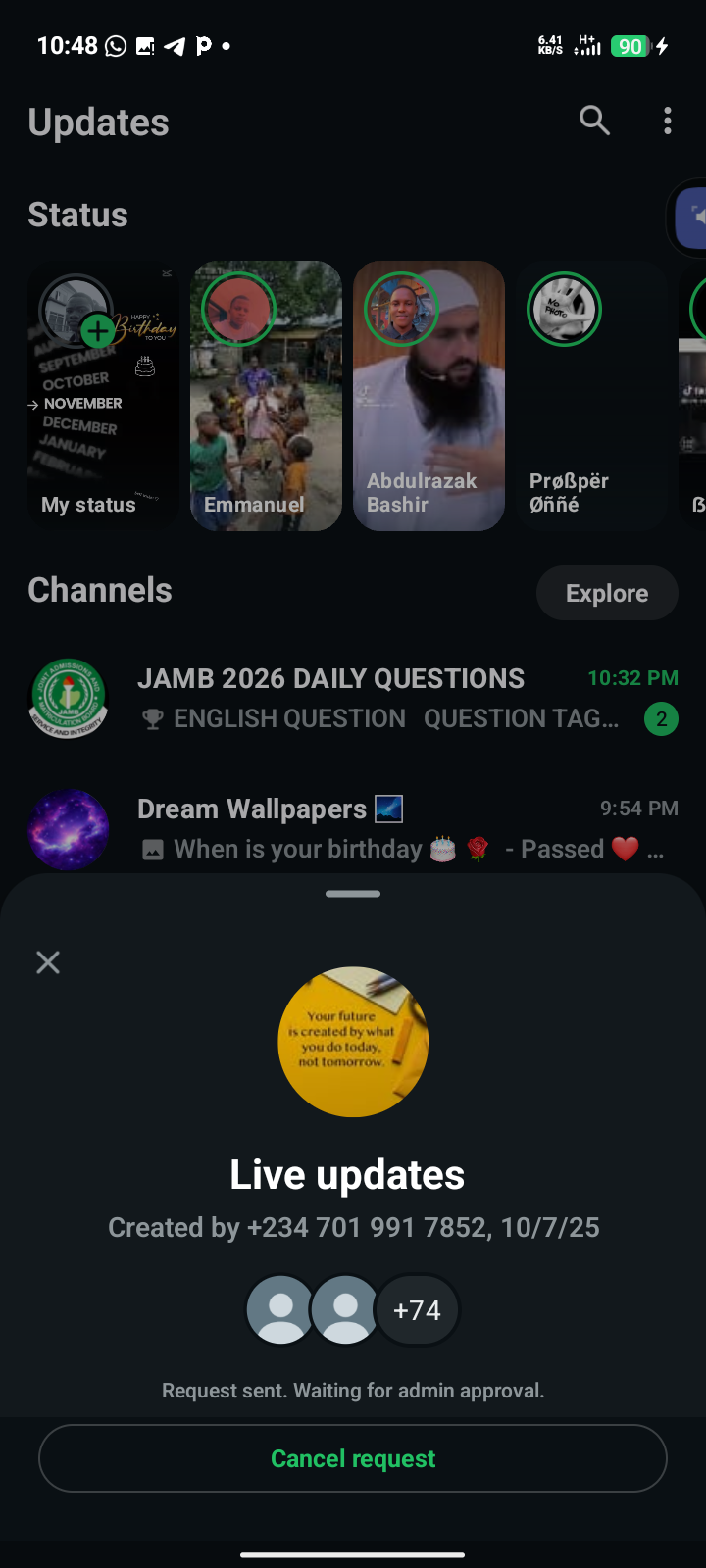This screenshot has height=1568, width=706.
Task: Add to My status
Action: [97, 330]
